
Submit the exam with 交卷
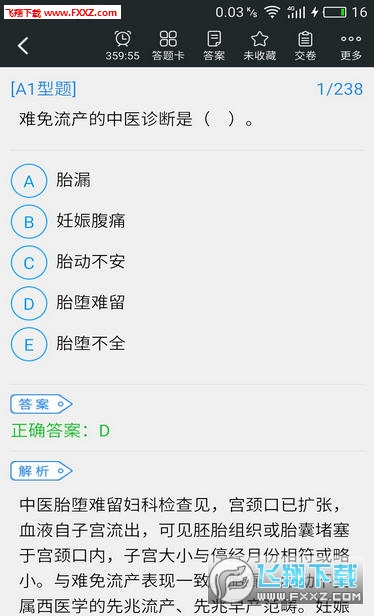point(305,46)
